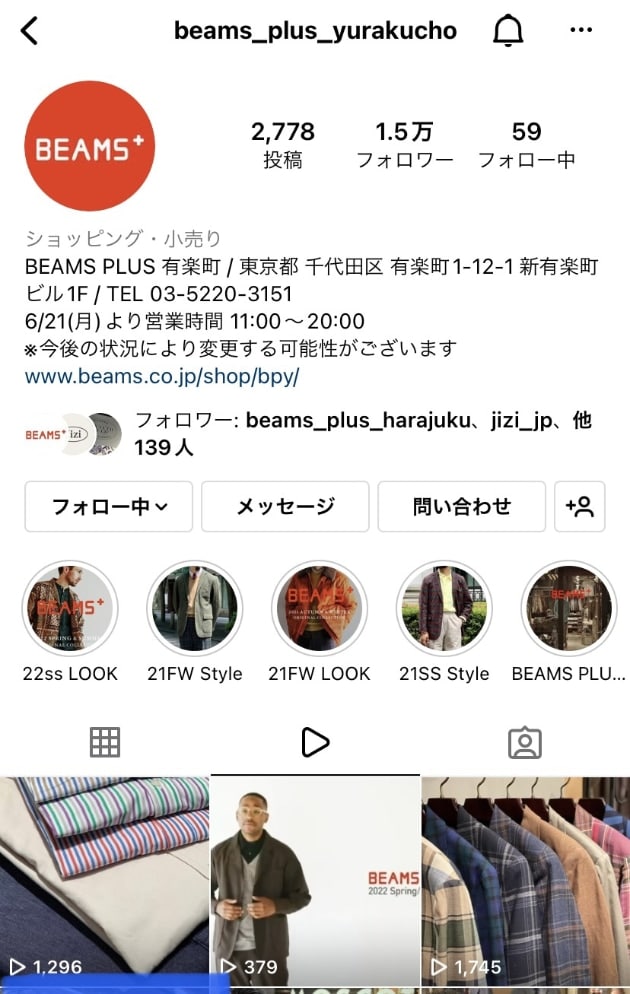Tap the 問い合わせ contact button
The image size is (630, 994).
[461, 507]
